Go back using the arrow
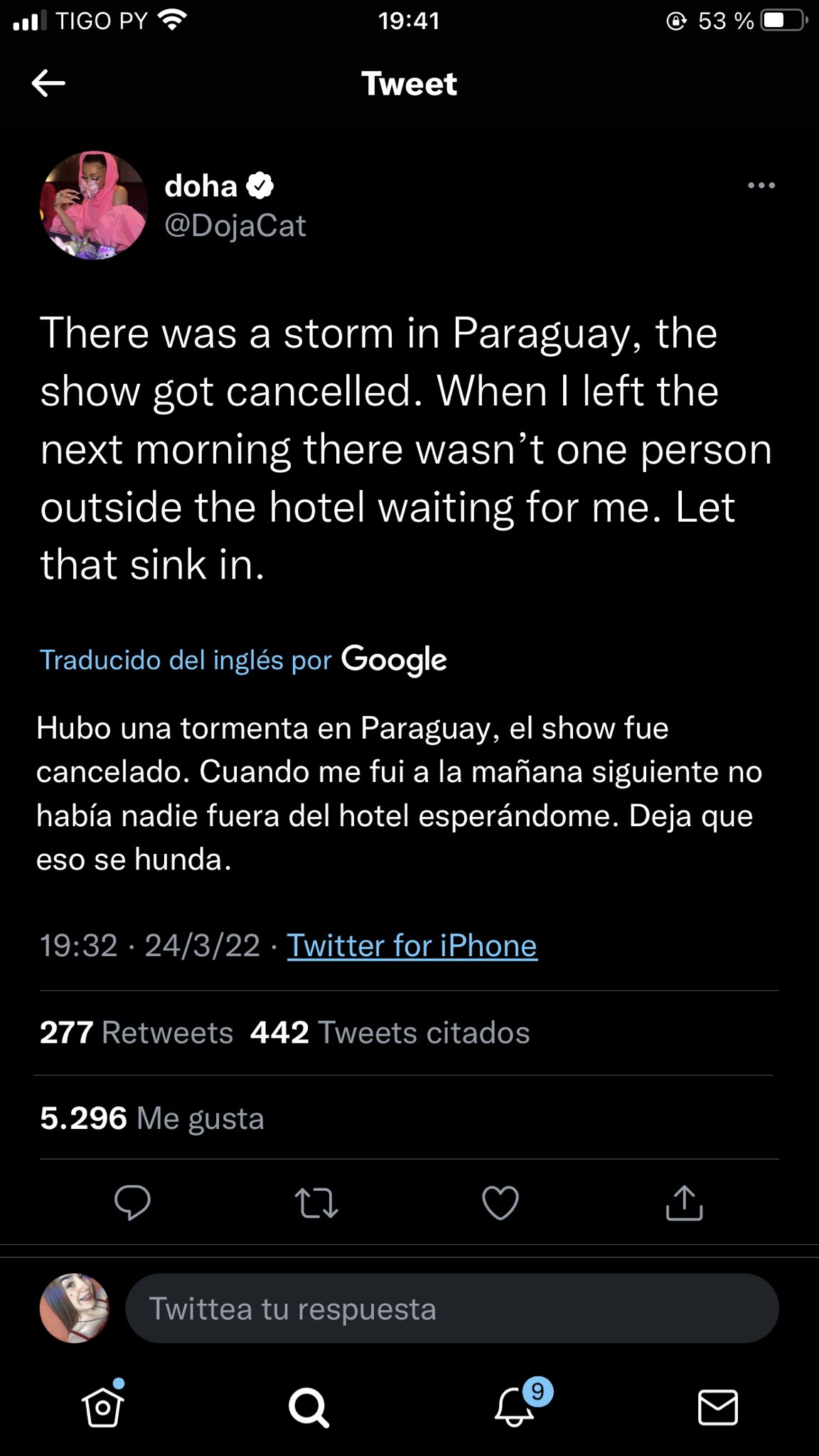 pyautogui.click(x=48, y=83)
